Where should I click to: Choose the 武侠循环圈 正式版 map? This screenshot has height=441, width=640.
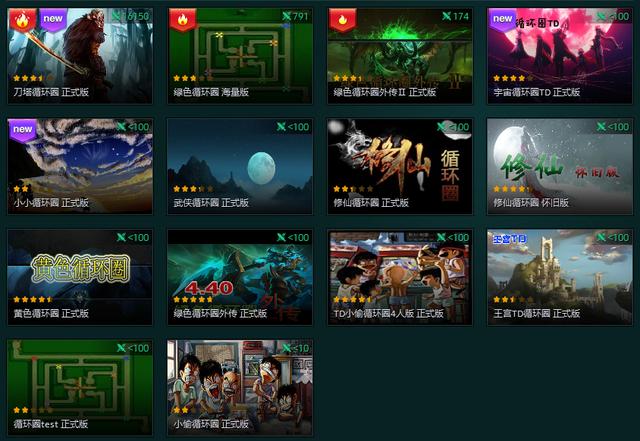pyautogui.click(x=240, y=163)
